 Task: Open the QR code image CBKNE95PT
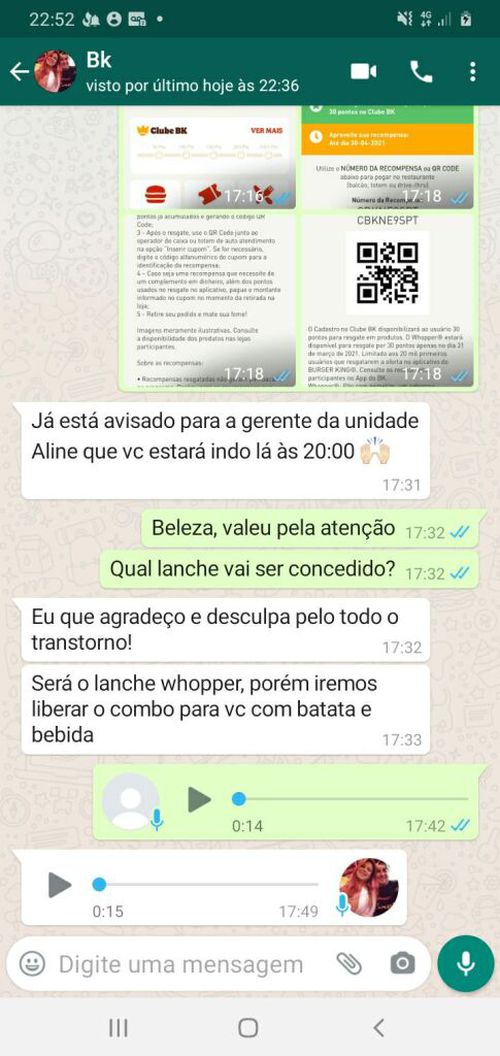pyautogui.click(x=387, y=300)
